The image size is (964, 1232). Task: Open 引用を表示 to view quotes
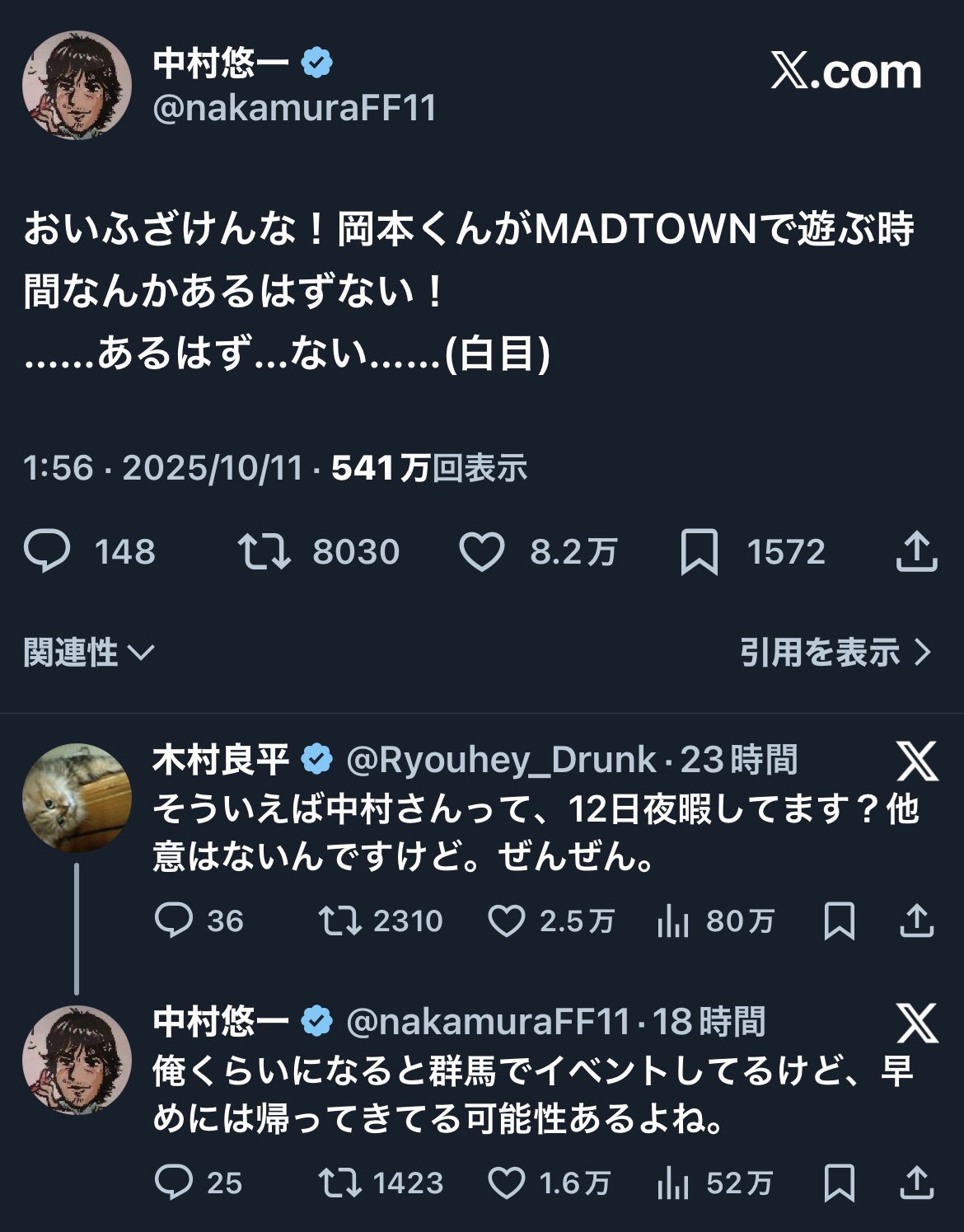835,653
